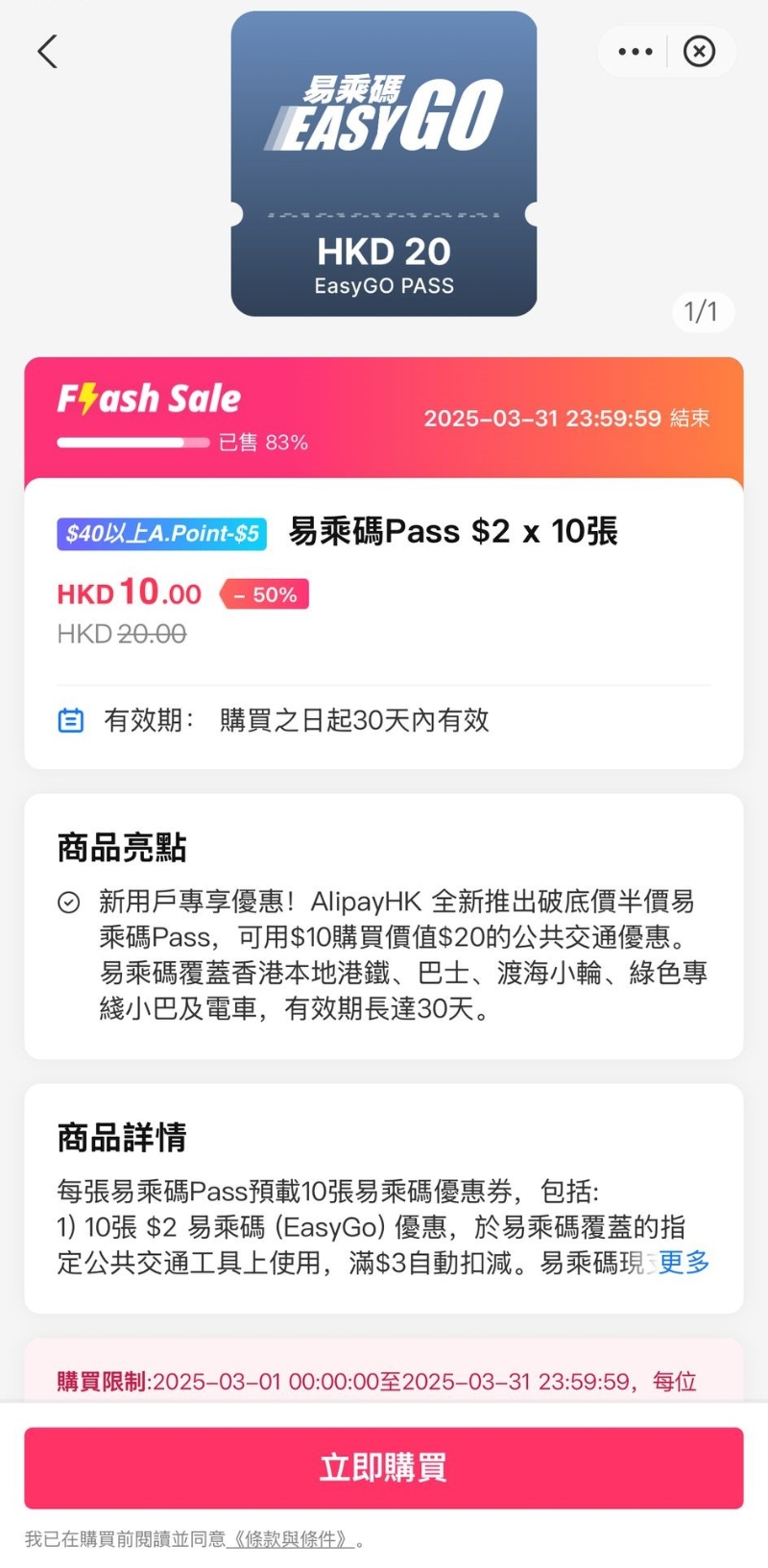Select the 1/1 page indicator
The width and height of the screenshot is (768, 1568).
pos(702,312)
